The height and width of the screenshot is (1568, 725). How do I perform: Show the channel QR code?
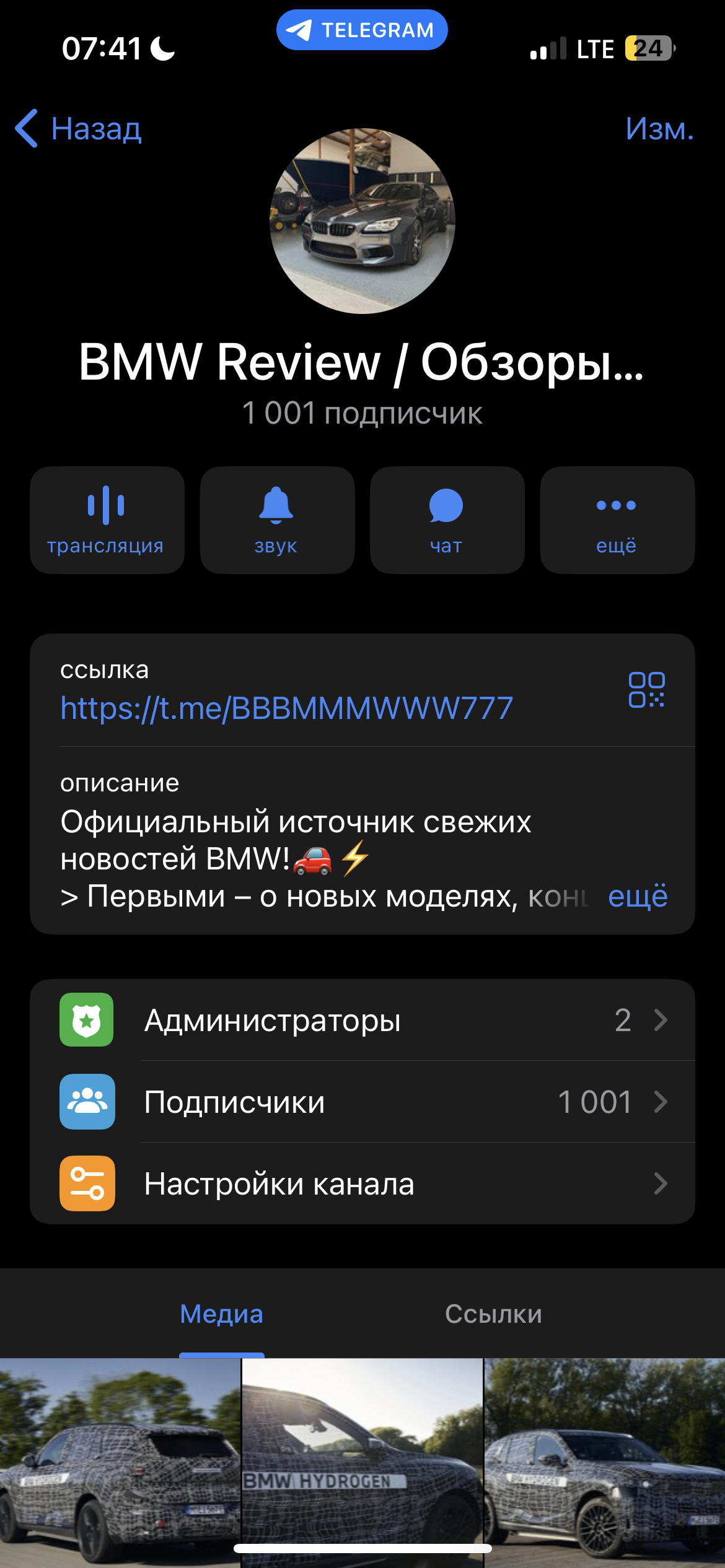pyautogui.click(x=646, y=690)
